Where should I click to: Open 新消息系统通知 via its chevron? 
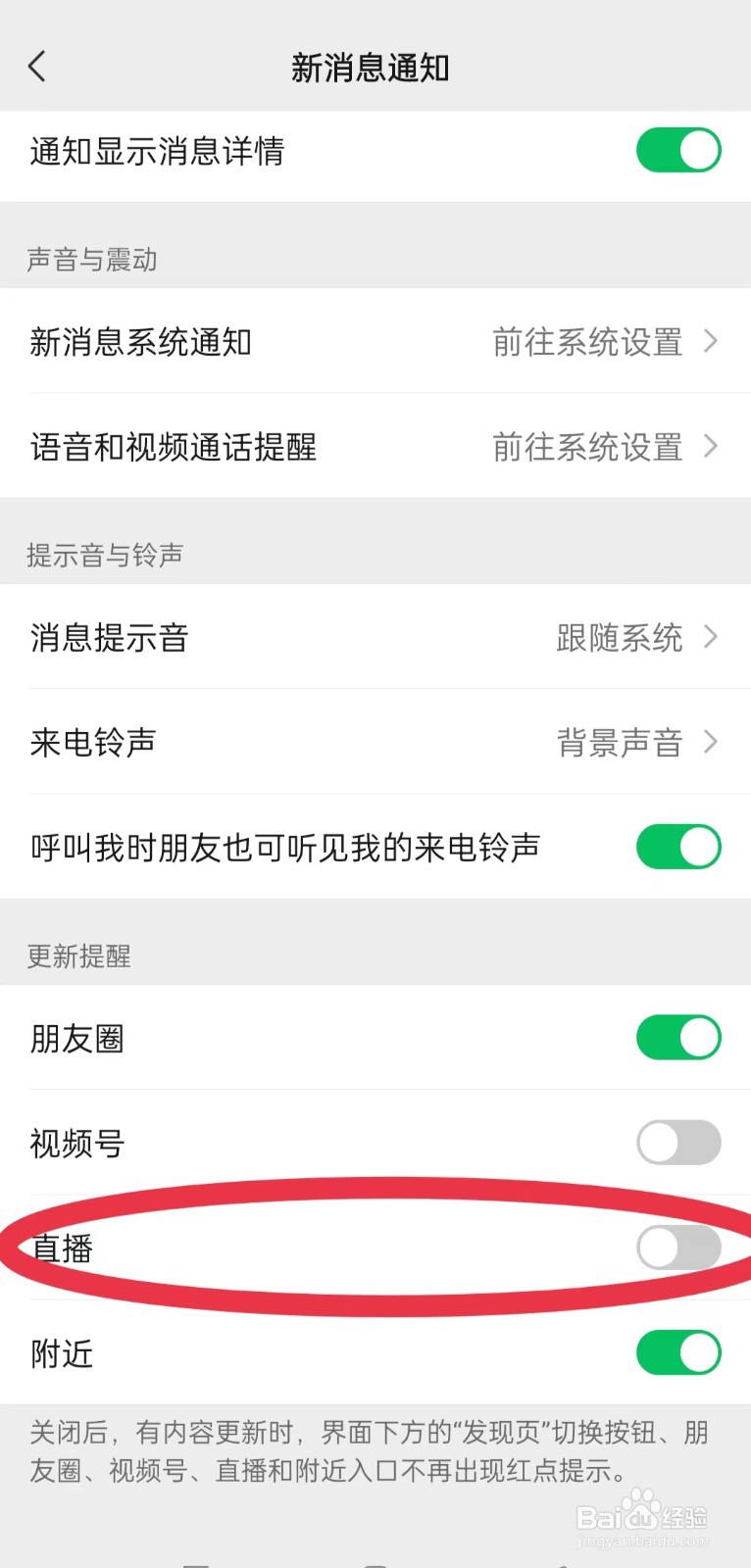711,342
